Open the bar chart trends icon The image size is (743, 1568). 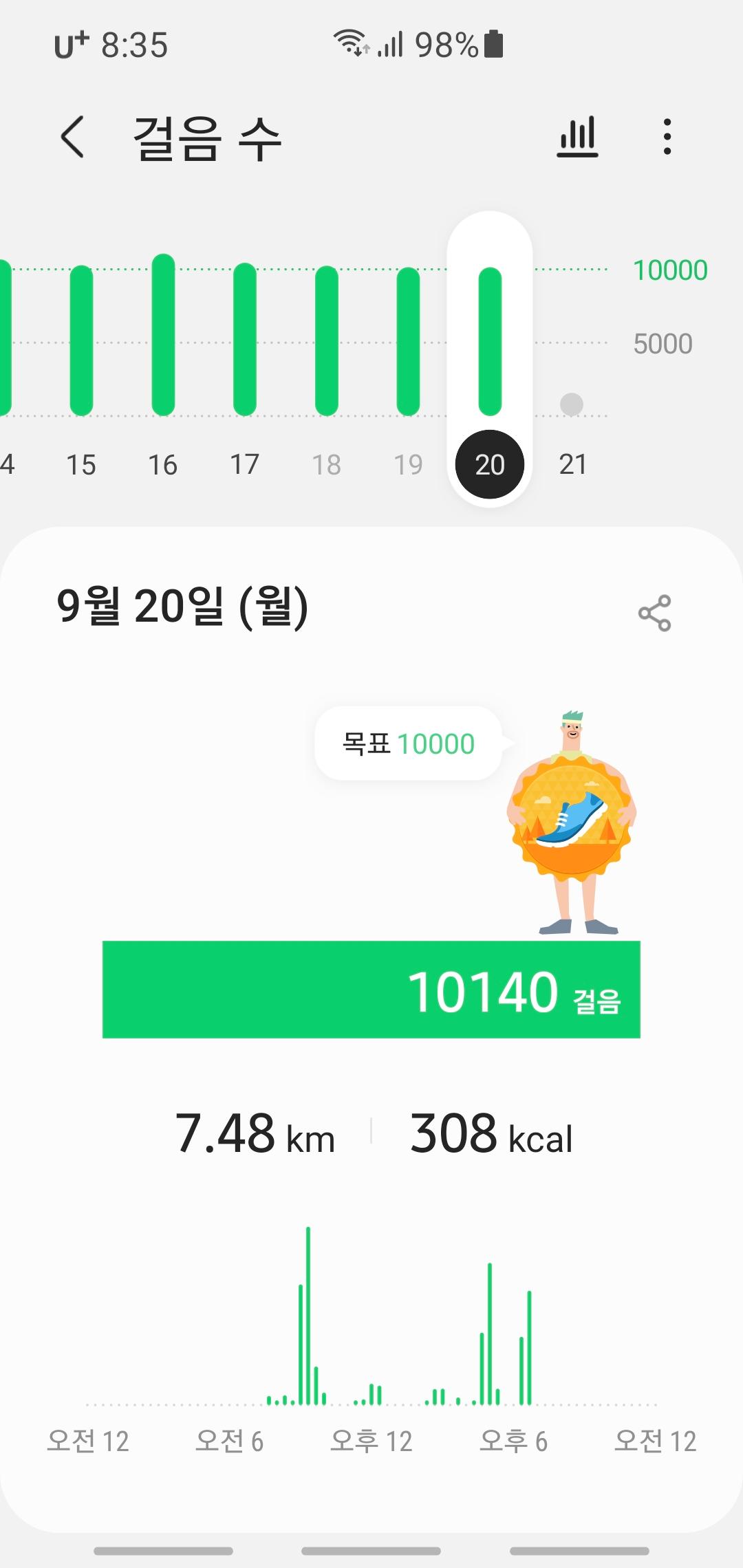(577, 137)
